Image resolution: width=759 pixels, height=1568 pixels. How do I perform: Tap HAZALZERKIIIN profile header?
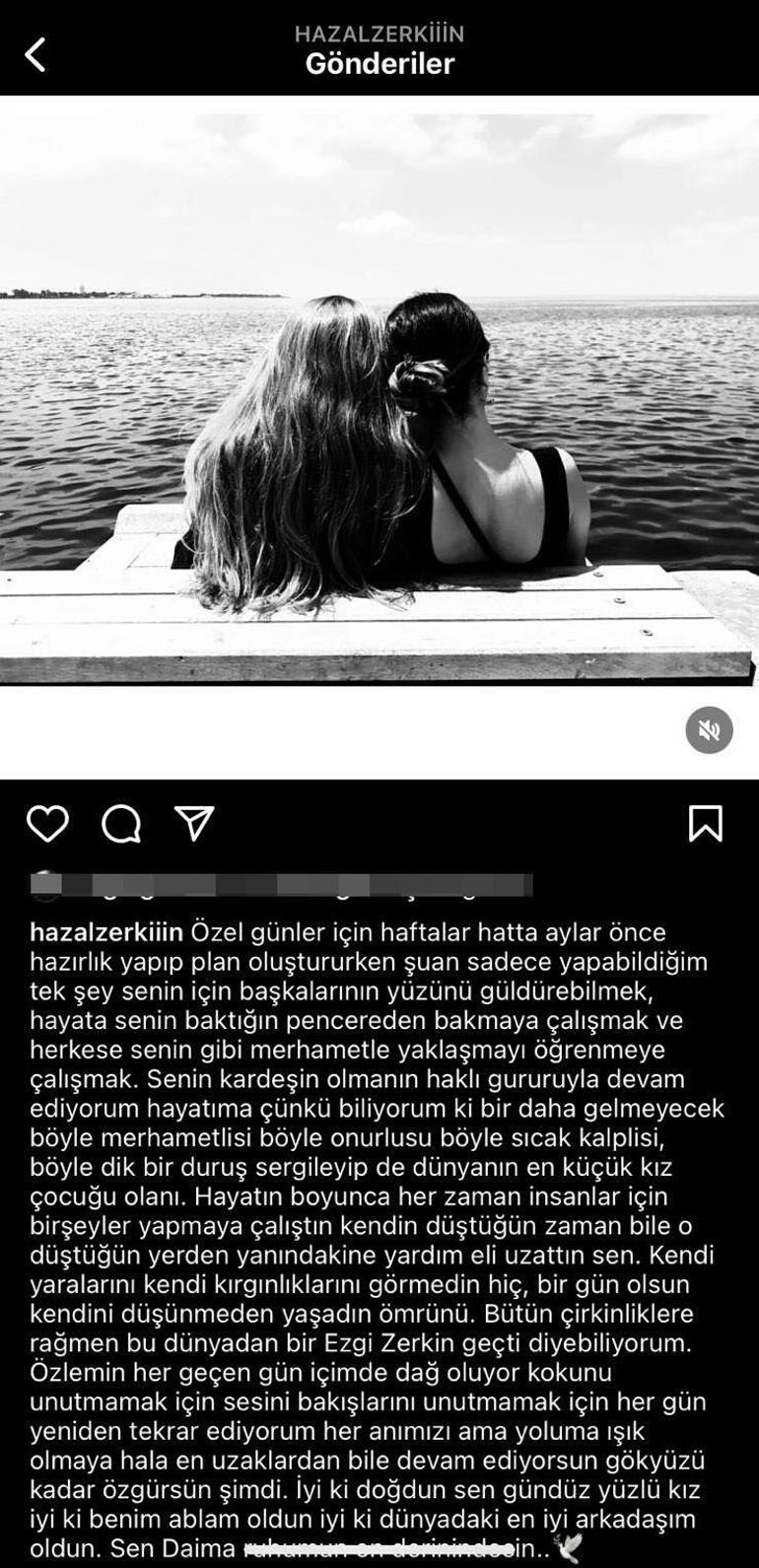click(379, 34)
